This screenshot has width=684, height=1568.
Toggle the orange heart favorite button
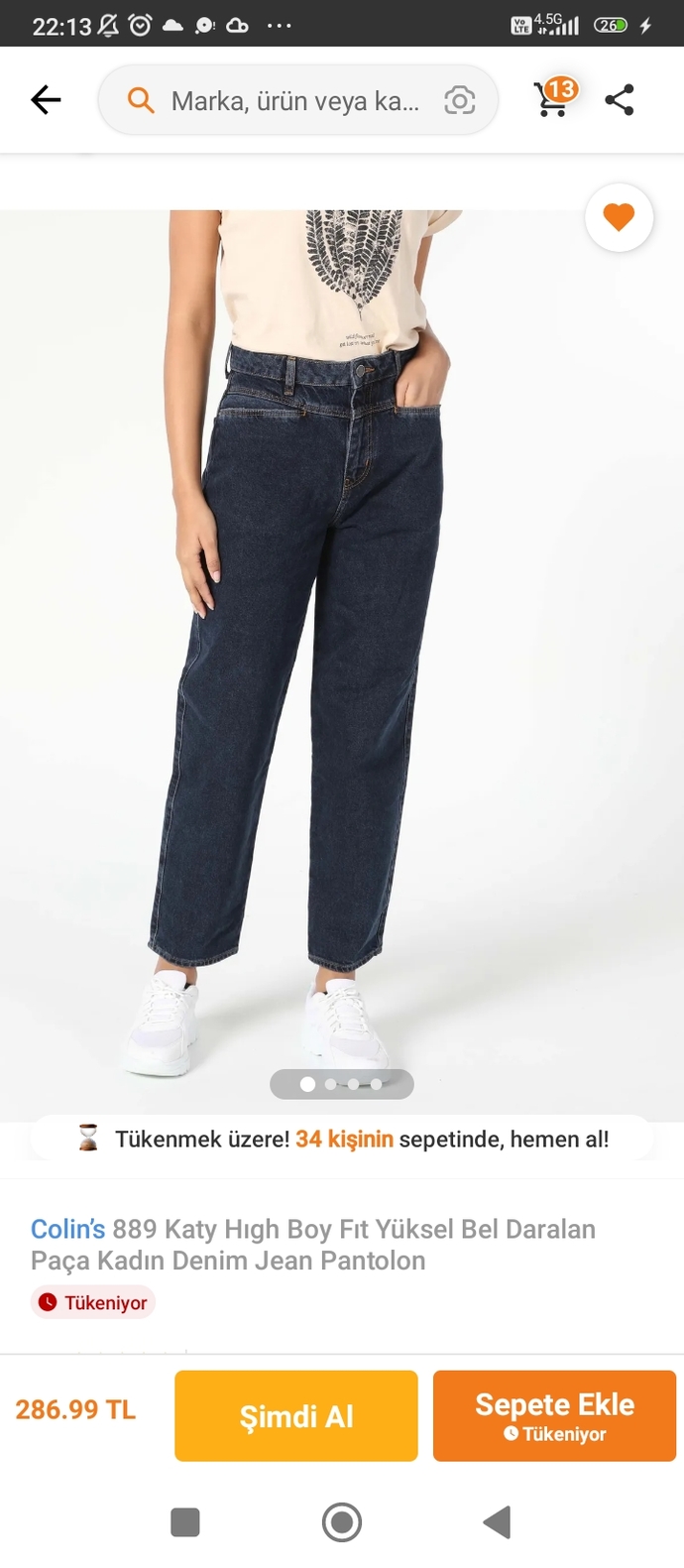620,217
